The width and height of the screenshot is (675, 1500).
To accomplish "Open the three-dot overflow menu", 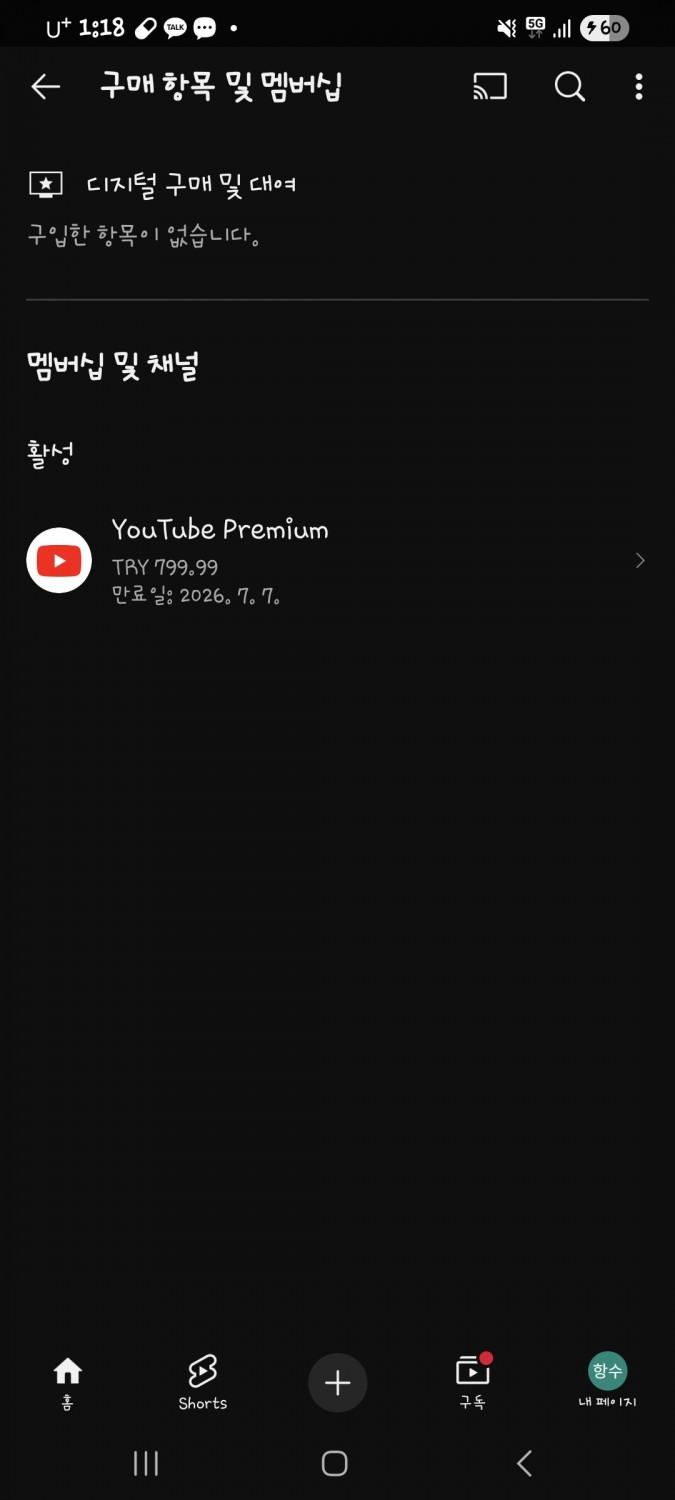I will click(638, 87).
